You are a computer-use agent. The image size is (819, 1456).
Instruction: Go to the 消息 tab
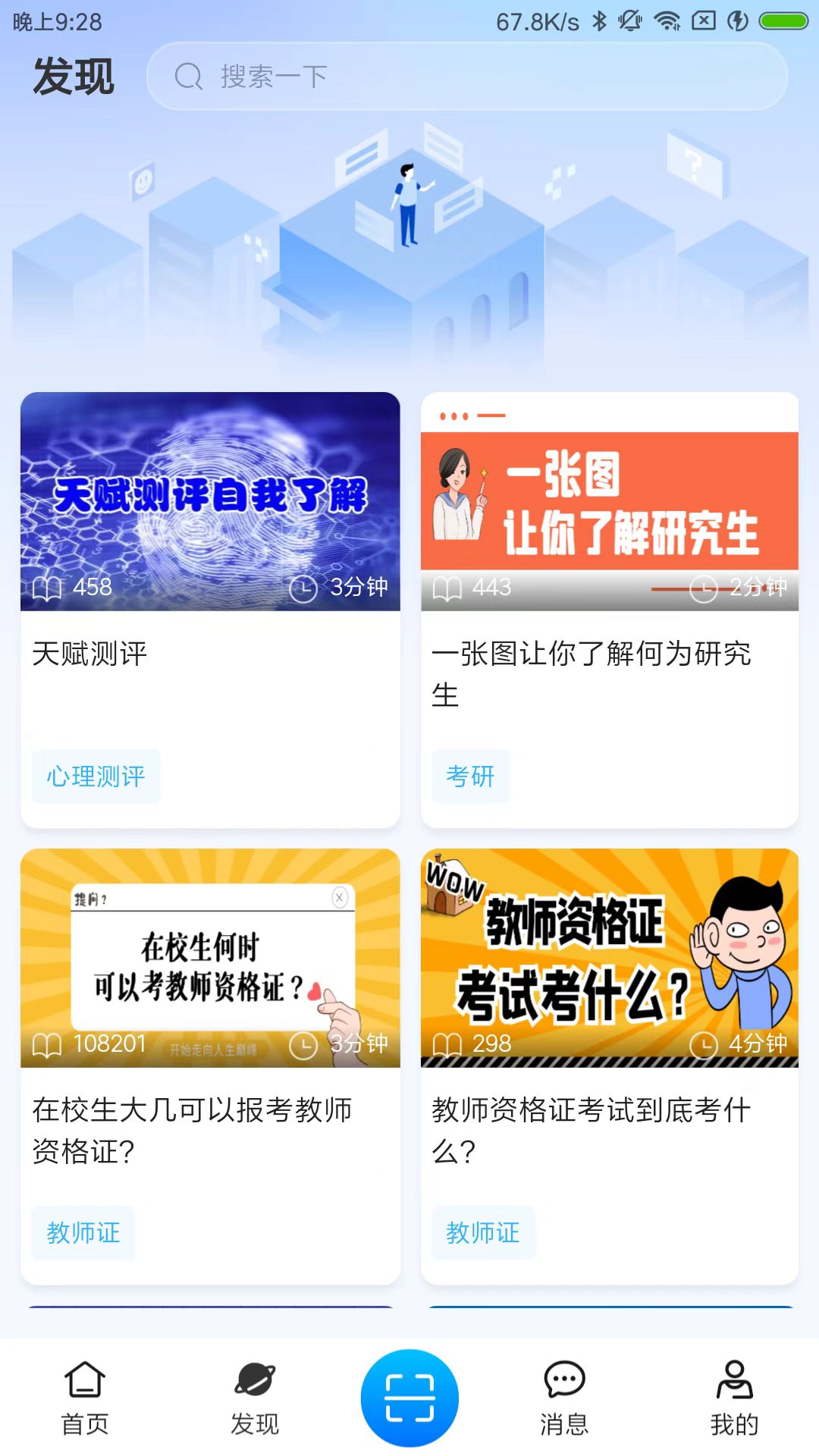point(564,1398)
